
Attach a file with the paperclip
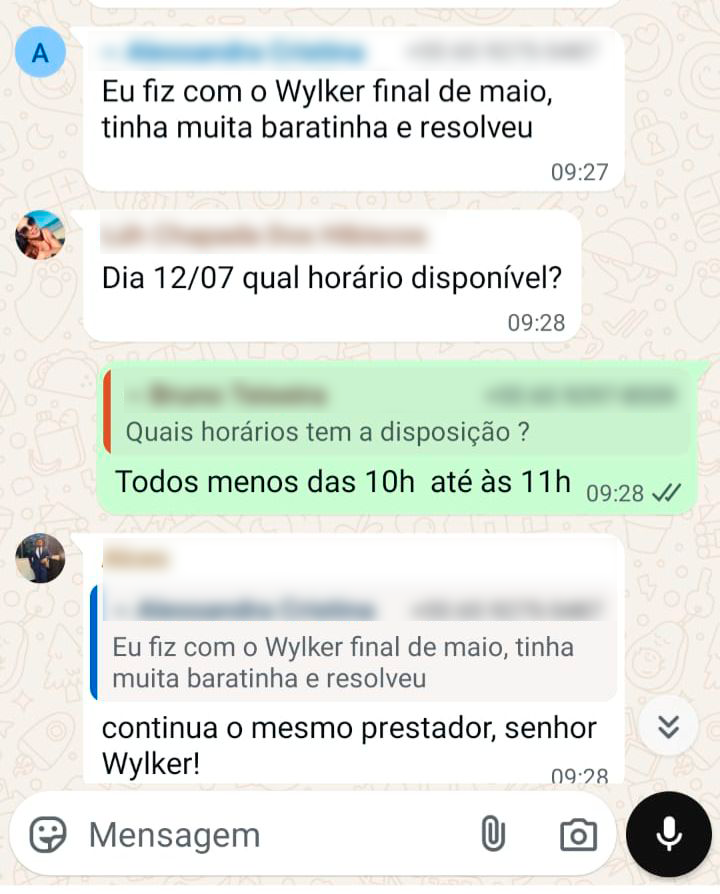coord(492,834)
